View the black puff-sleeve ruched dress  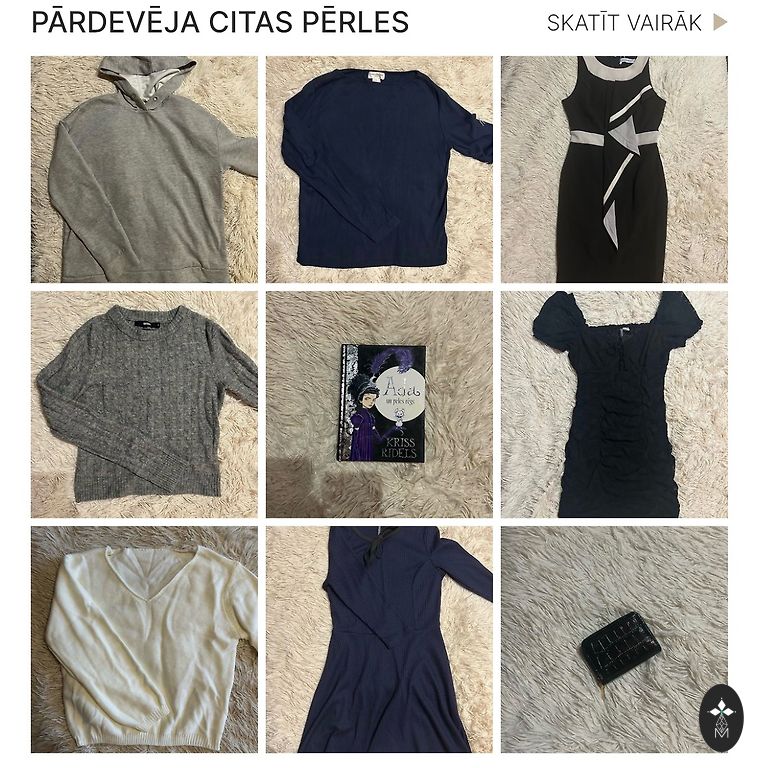(614, 404)
